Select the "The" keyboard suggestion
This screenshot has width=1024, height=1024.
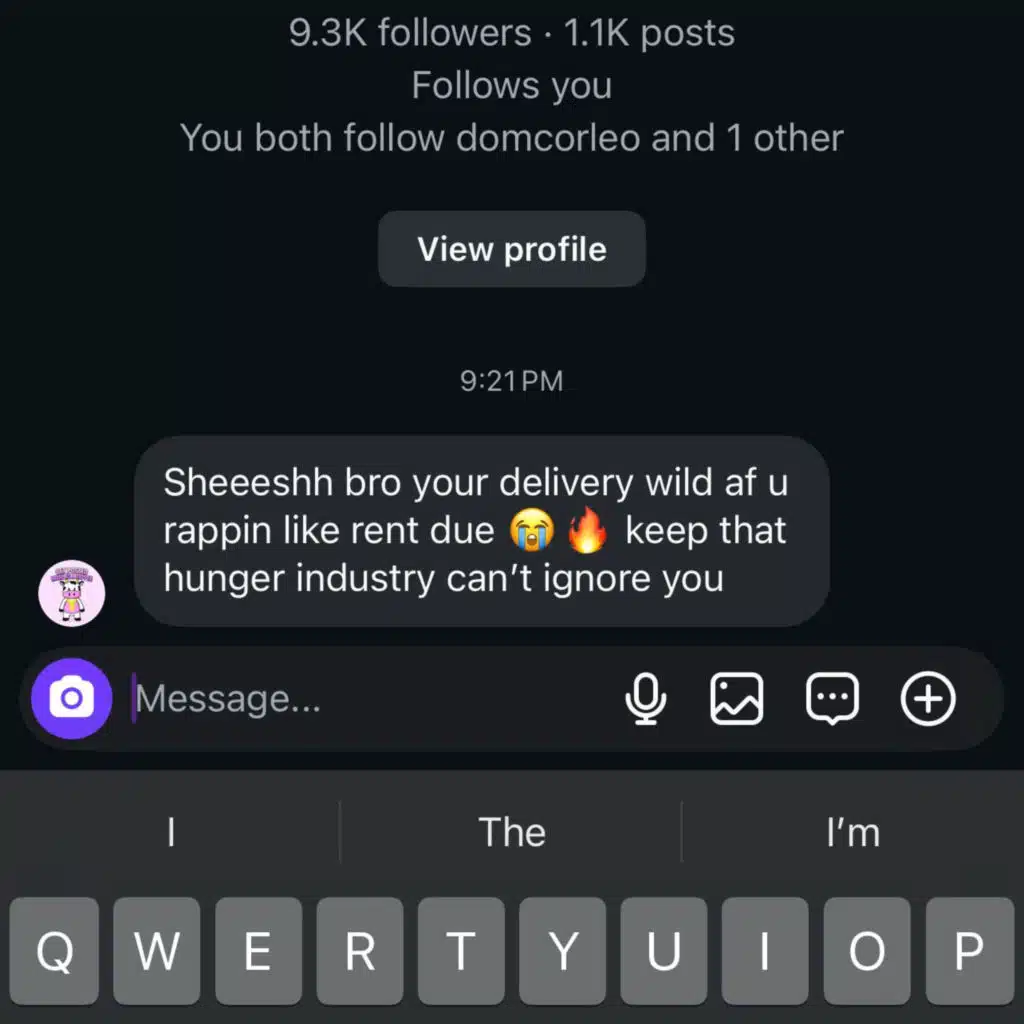511,832
